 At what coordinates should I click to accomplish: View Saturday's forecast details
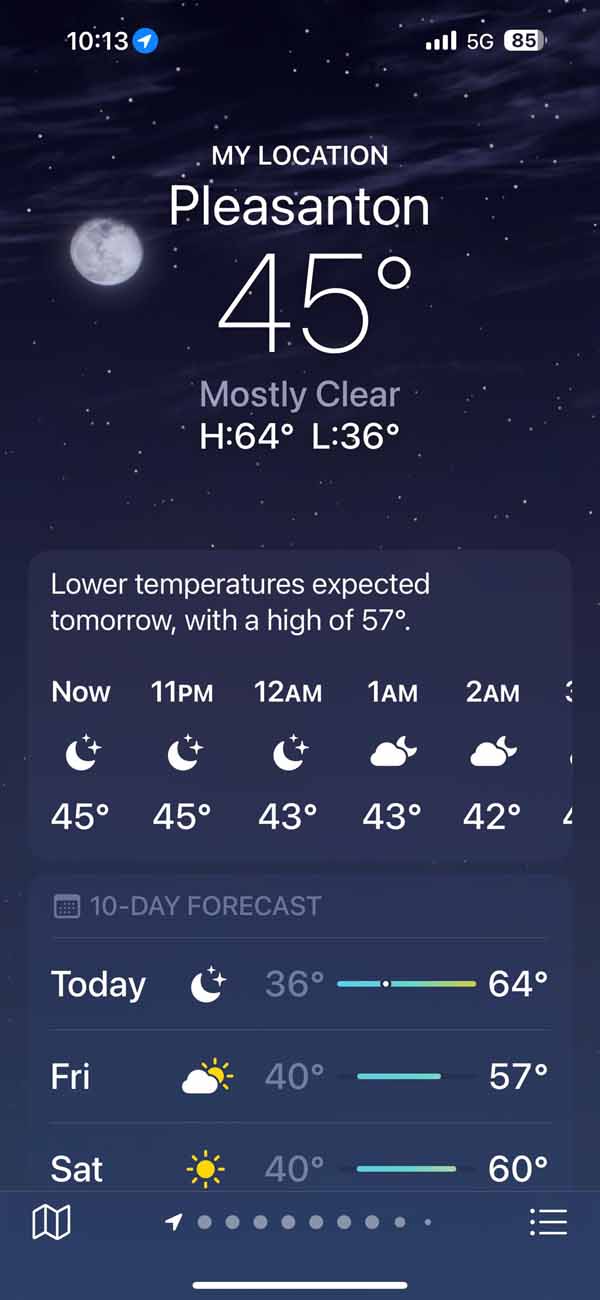click(299, 1167)
